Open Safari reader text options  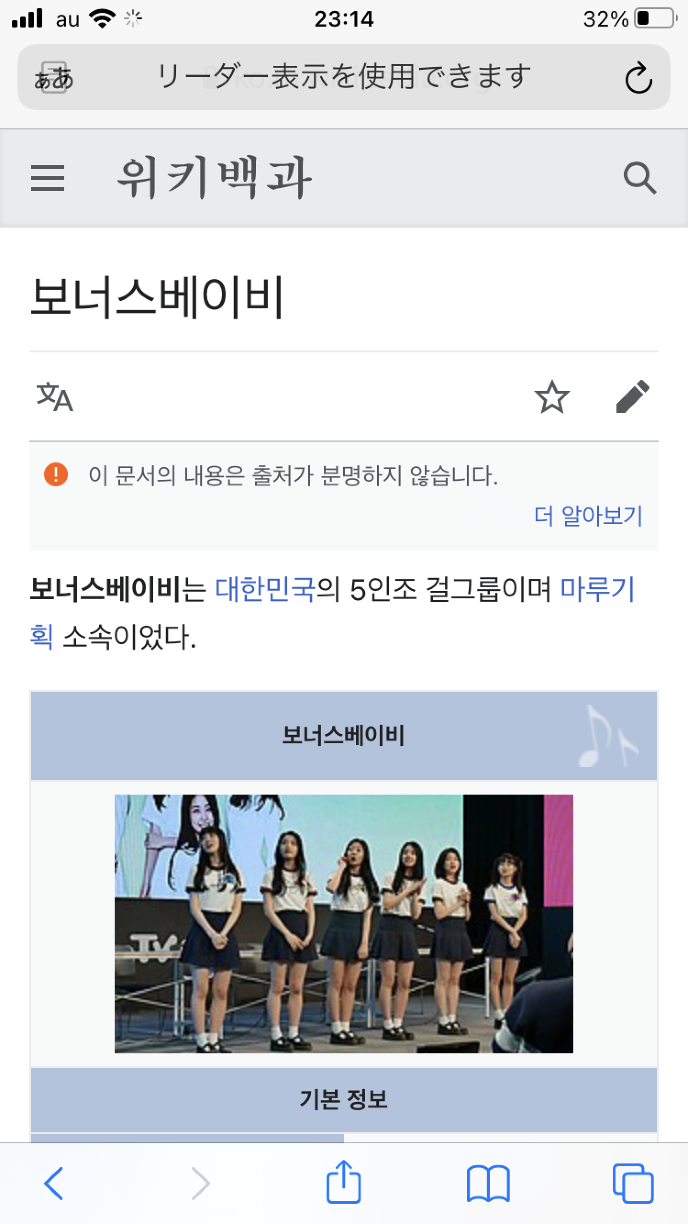pyautogui.click(x=54, y=78)
